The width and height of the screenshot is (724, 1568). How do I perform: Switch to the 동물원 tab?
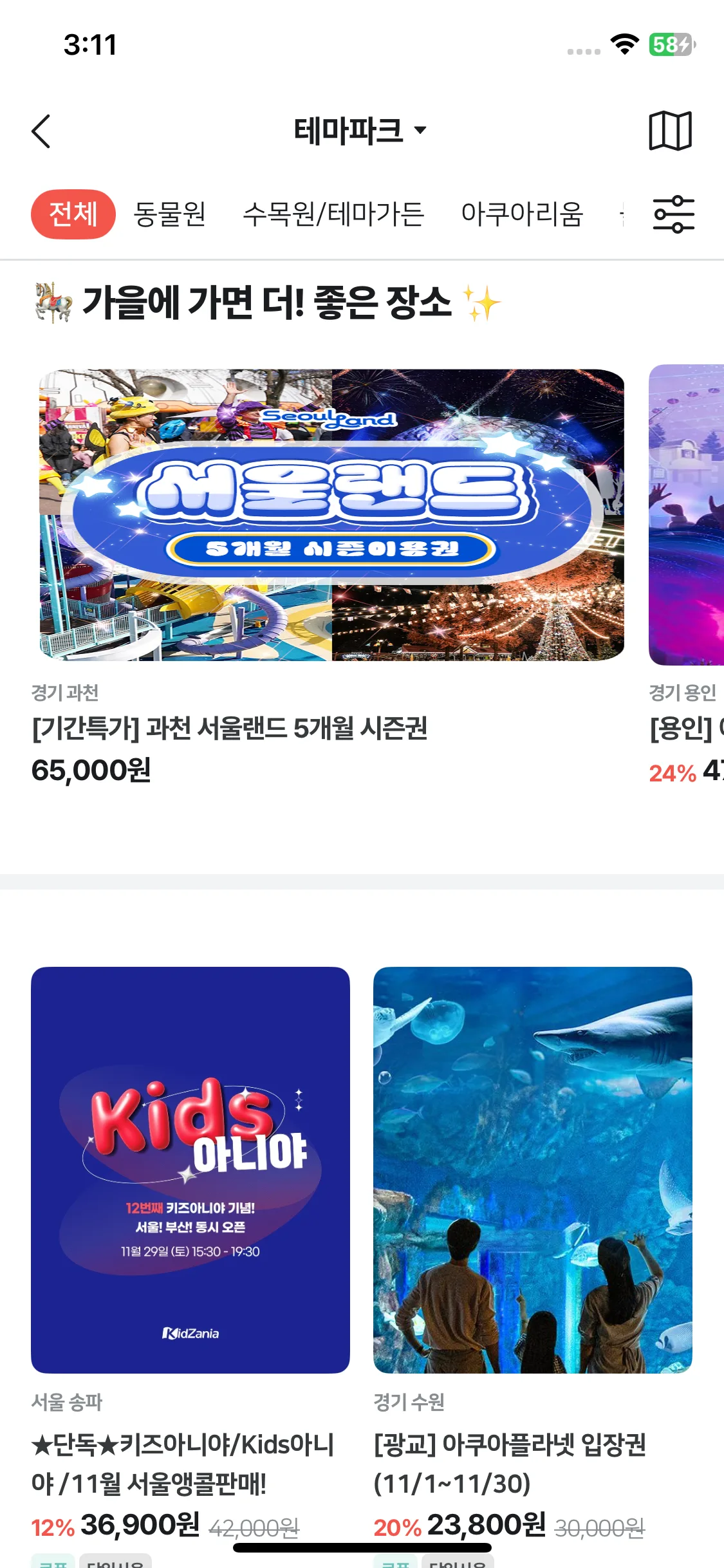point(170,214)
